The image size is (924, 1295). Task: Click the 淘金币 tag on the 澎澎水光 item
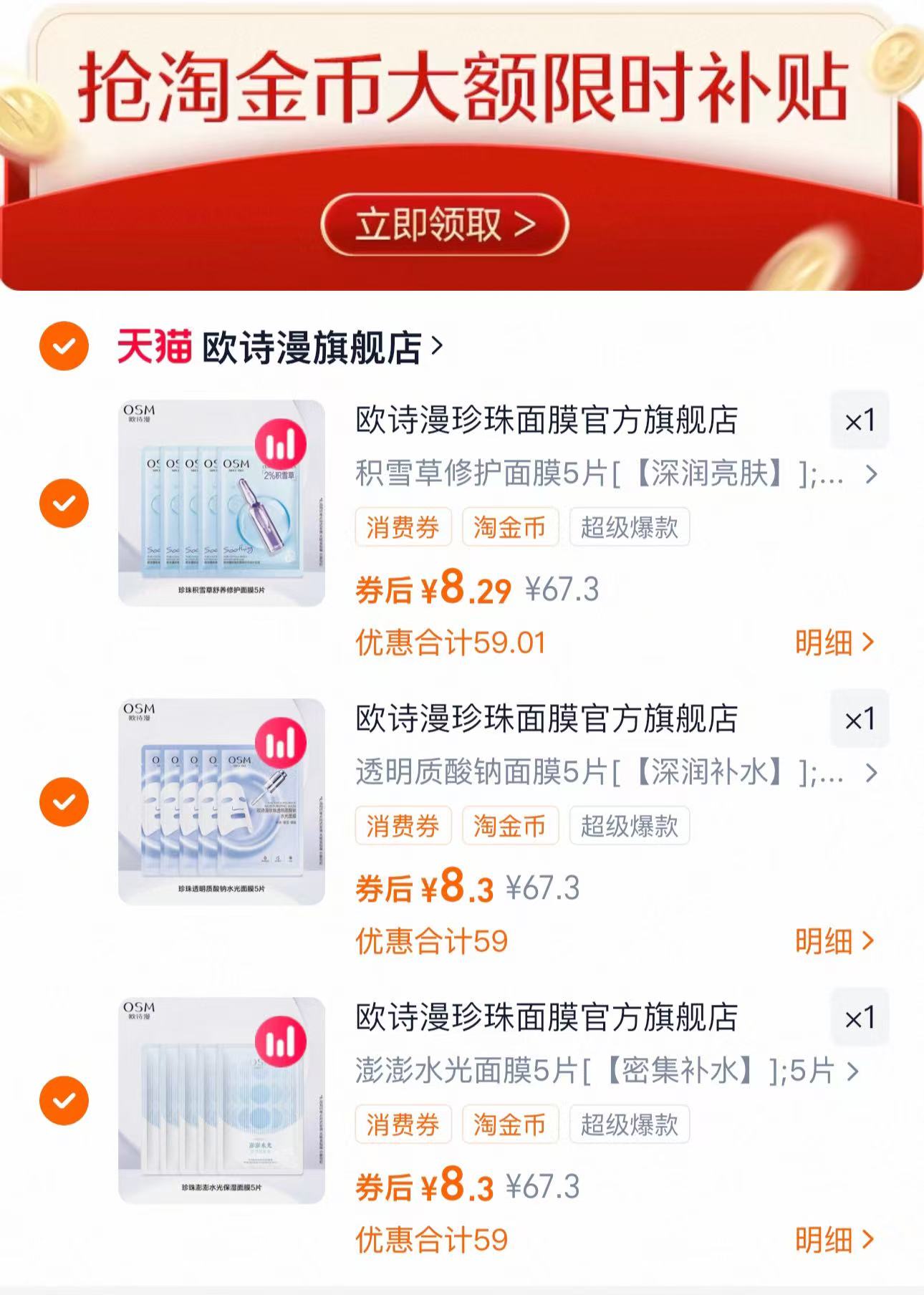coord(511,1125)
